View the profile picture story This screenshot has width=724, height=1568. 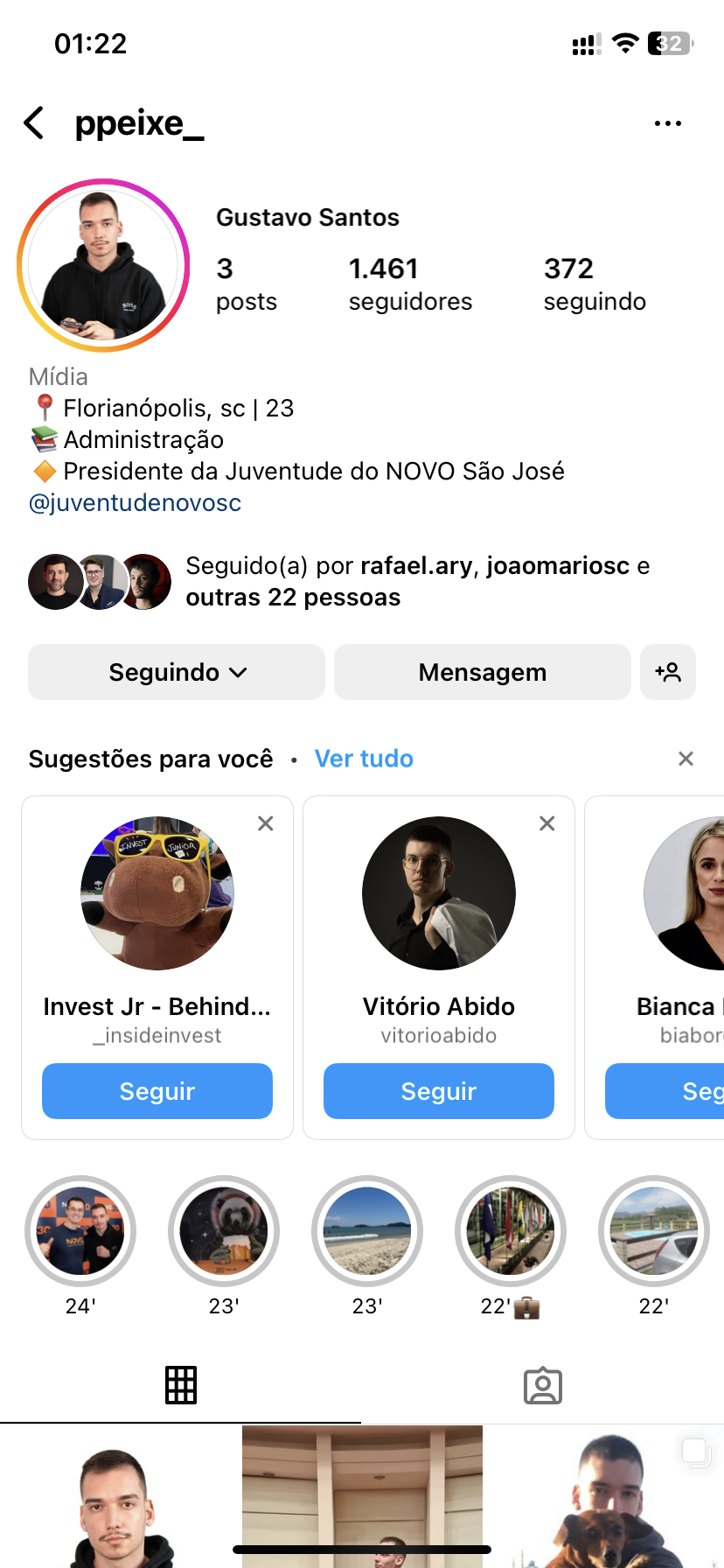coord(103,265)
